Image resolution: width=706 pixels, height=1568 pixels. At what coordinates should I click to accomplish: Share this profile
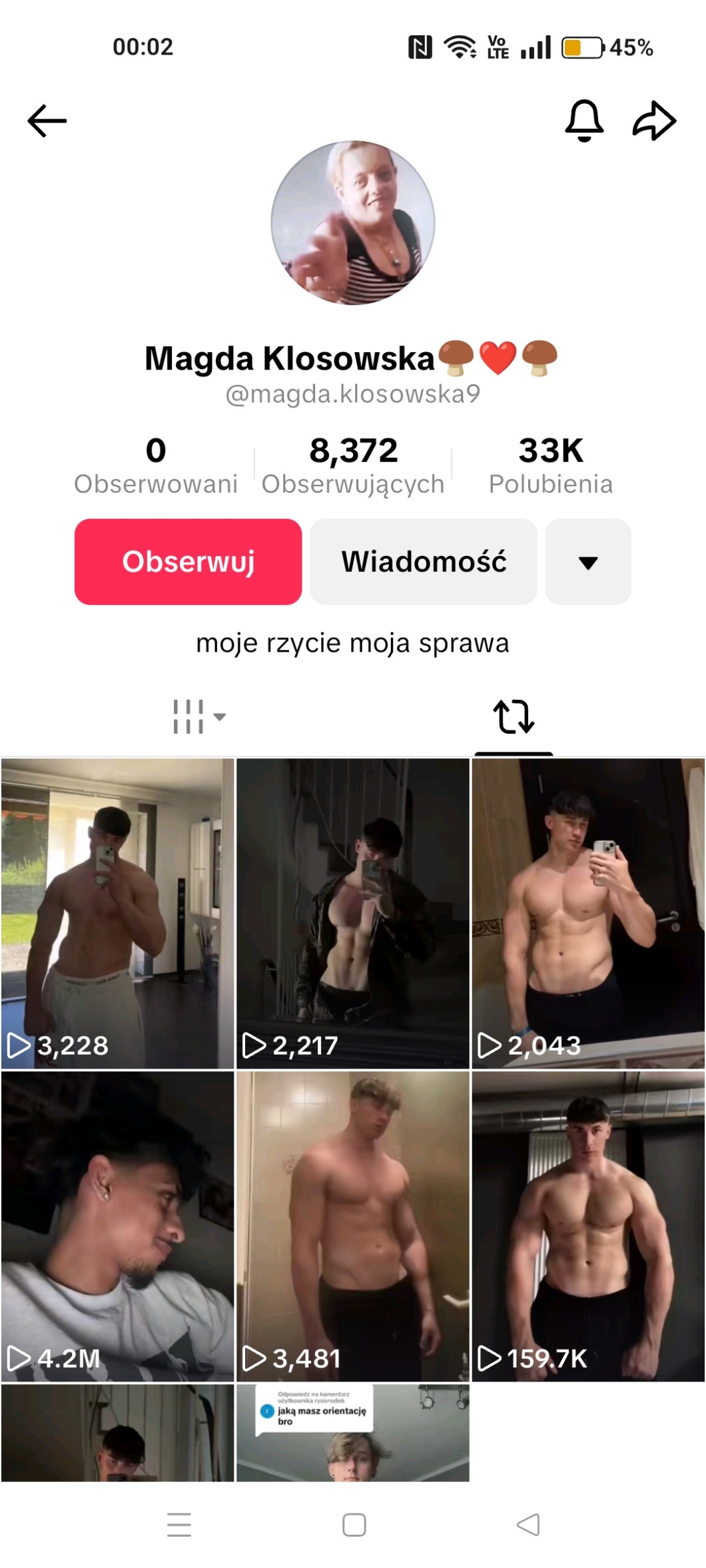point(654,121)
